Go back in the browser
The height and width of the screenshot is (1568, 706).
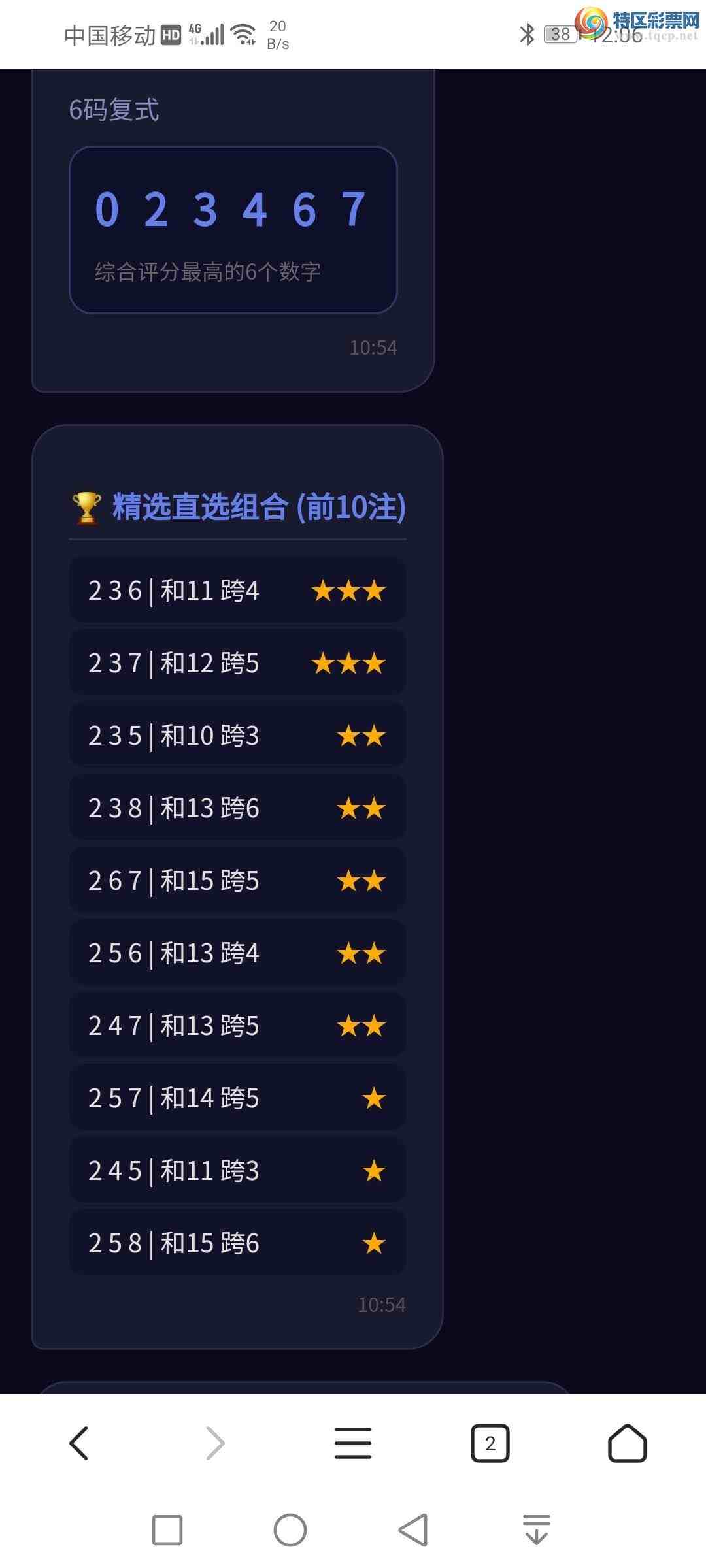(78, 1443)
